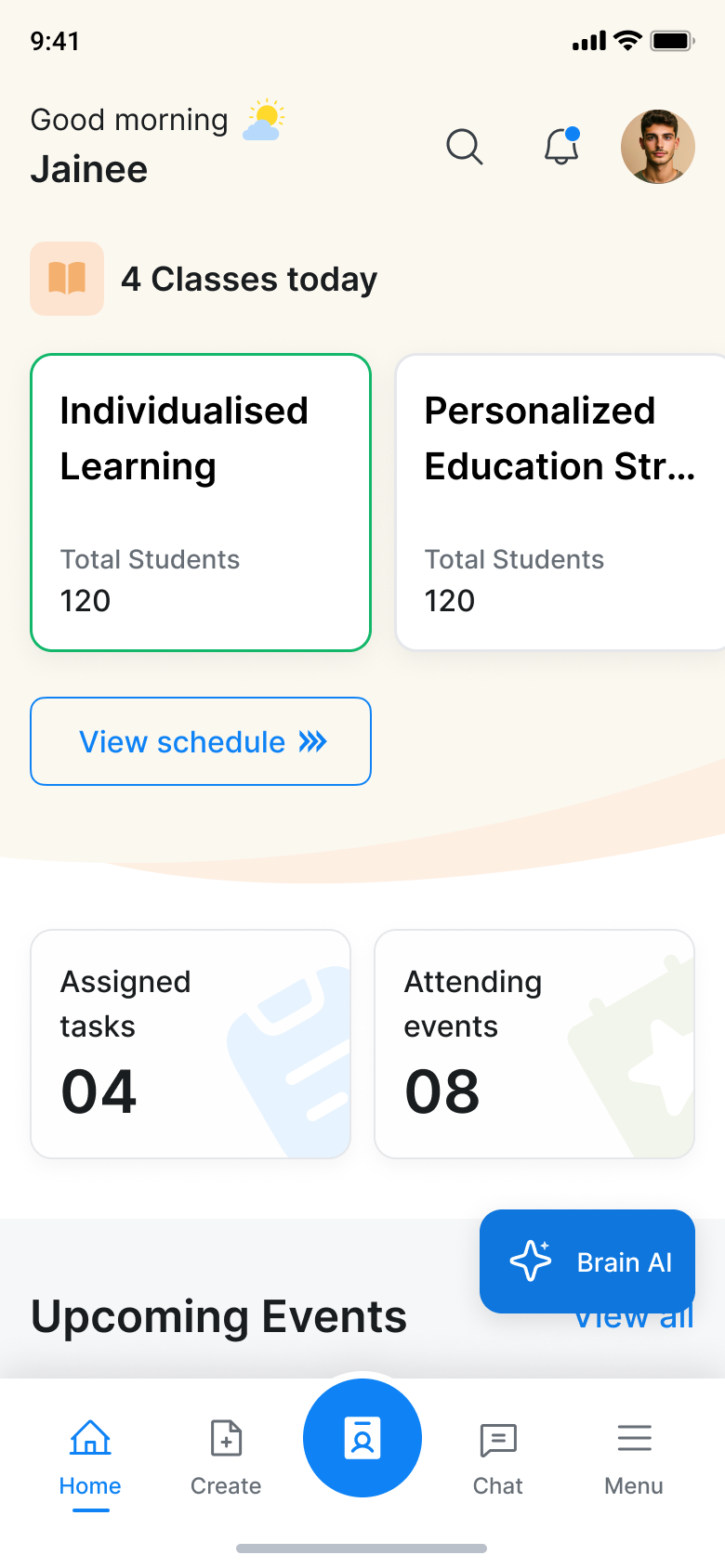This screenshot has height=1568, width=725.
Task: Open search from the header
Action: pyautogui.click(x=464, y=147)
